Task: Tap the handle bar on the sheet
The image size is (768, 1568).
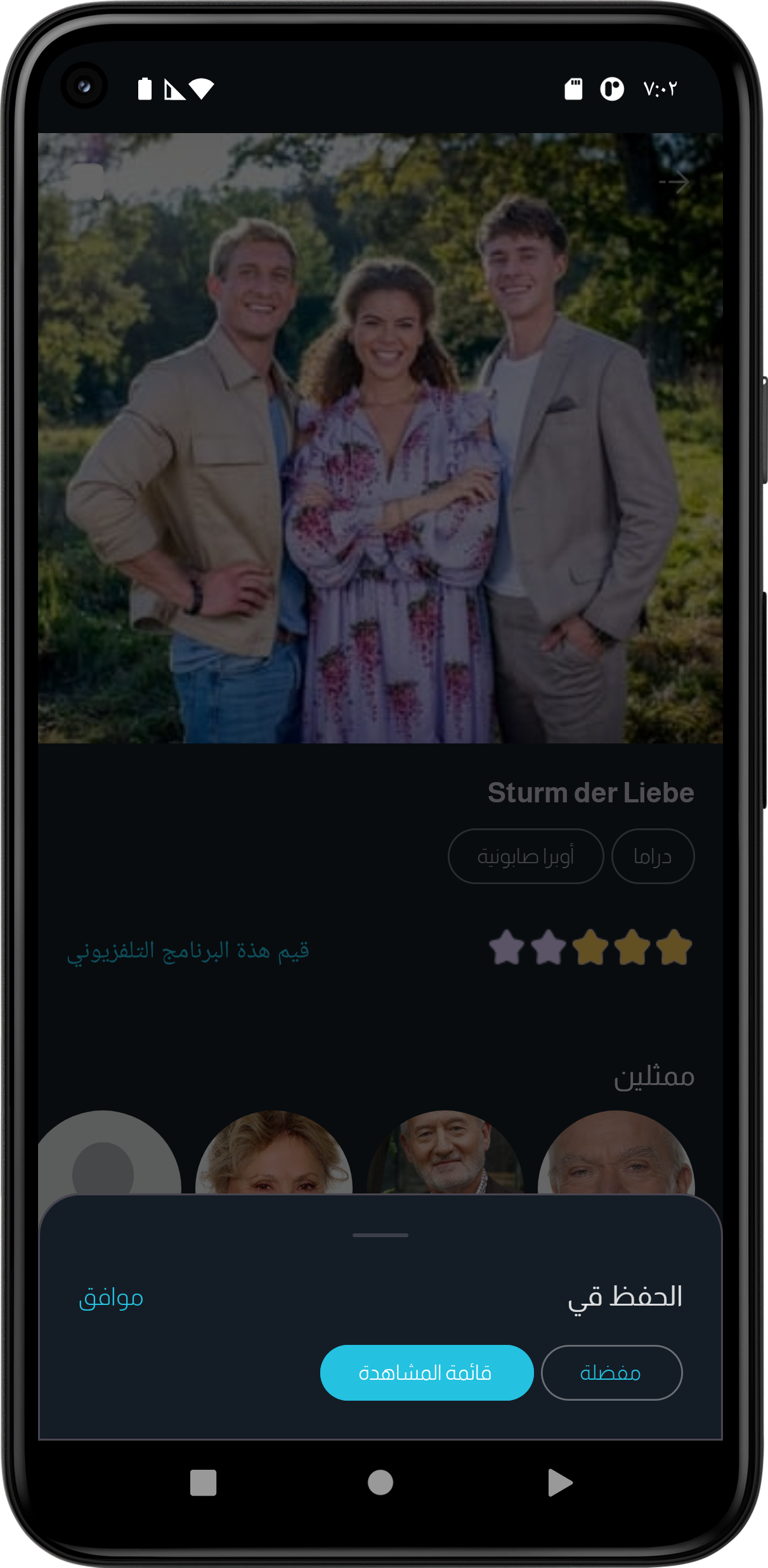Action: 381,1235
